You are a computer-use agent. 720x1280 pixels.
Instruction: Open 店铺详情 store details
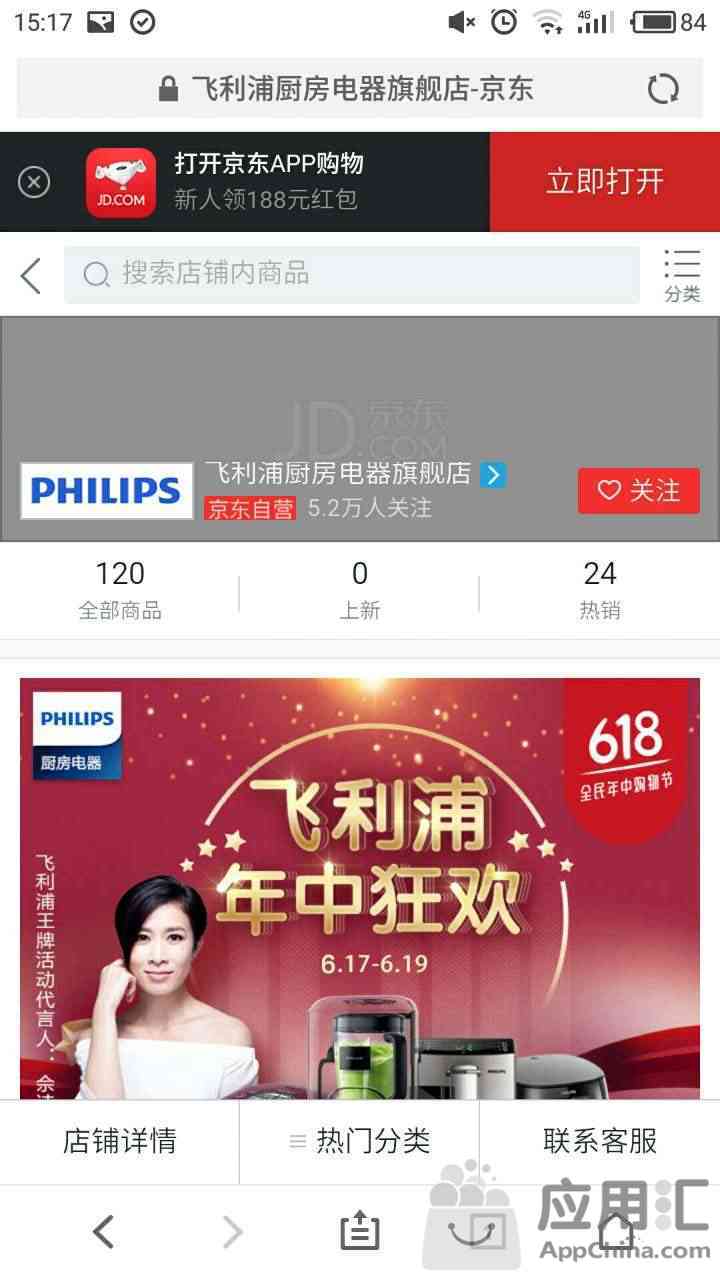tap(120, 1141)
